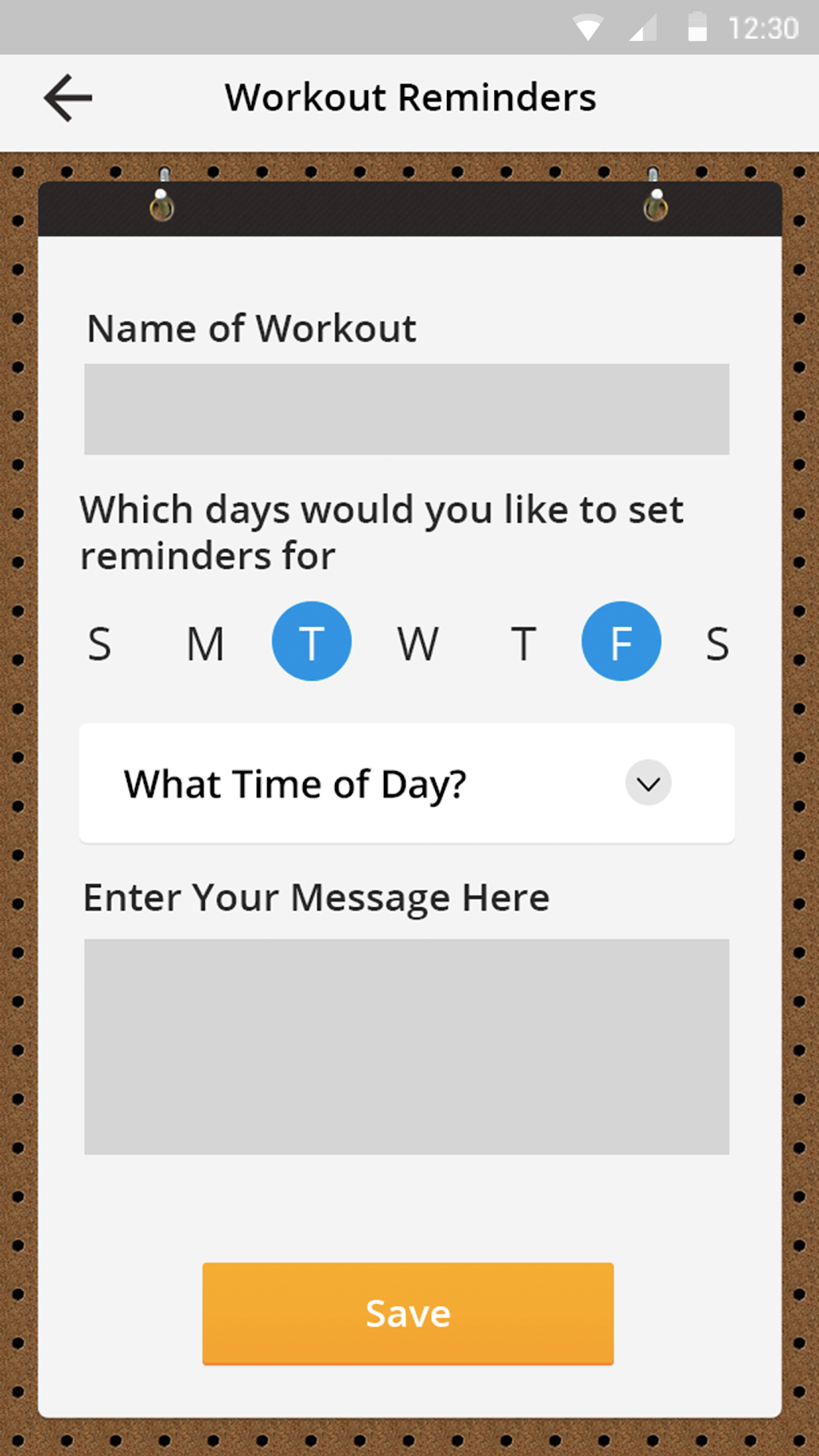This screenshot has width=819, height=1456.
Task: Focus the Name of Workout field
Action: point(406,409)
